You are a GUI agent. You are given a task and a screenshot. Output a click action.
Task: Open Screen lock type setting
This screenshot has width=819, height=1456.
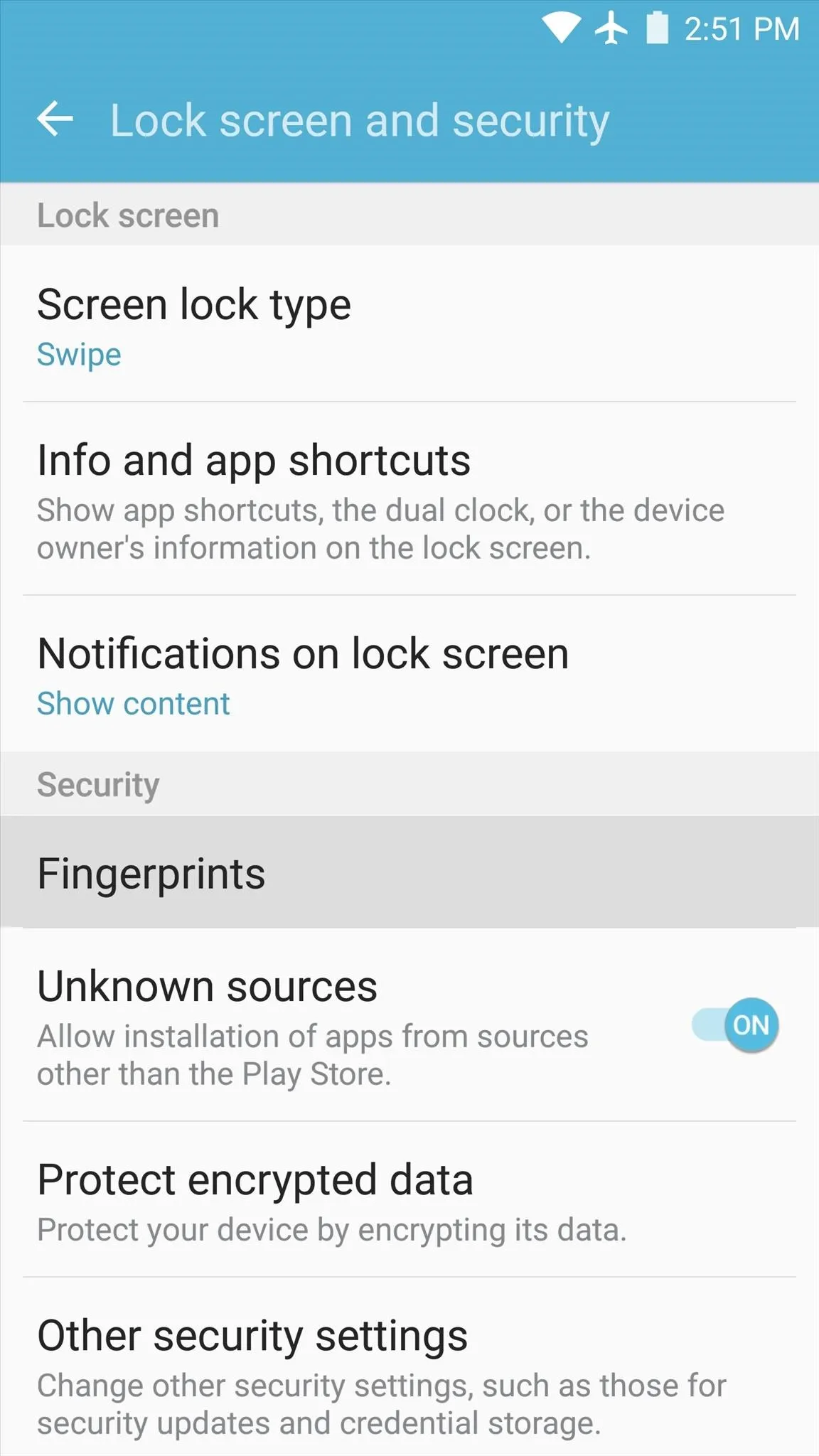[409, 324]
